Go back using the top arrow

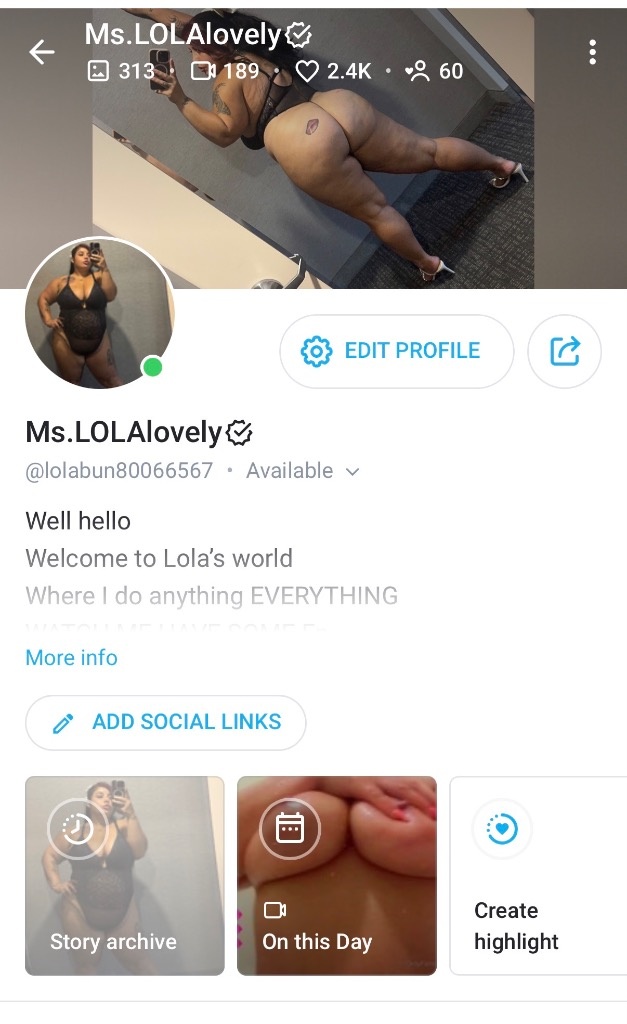(42, 53)
